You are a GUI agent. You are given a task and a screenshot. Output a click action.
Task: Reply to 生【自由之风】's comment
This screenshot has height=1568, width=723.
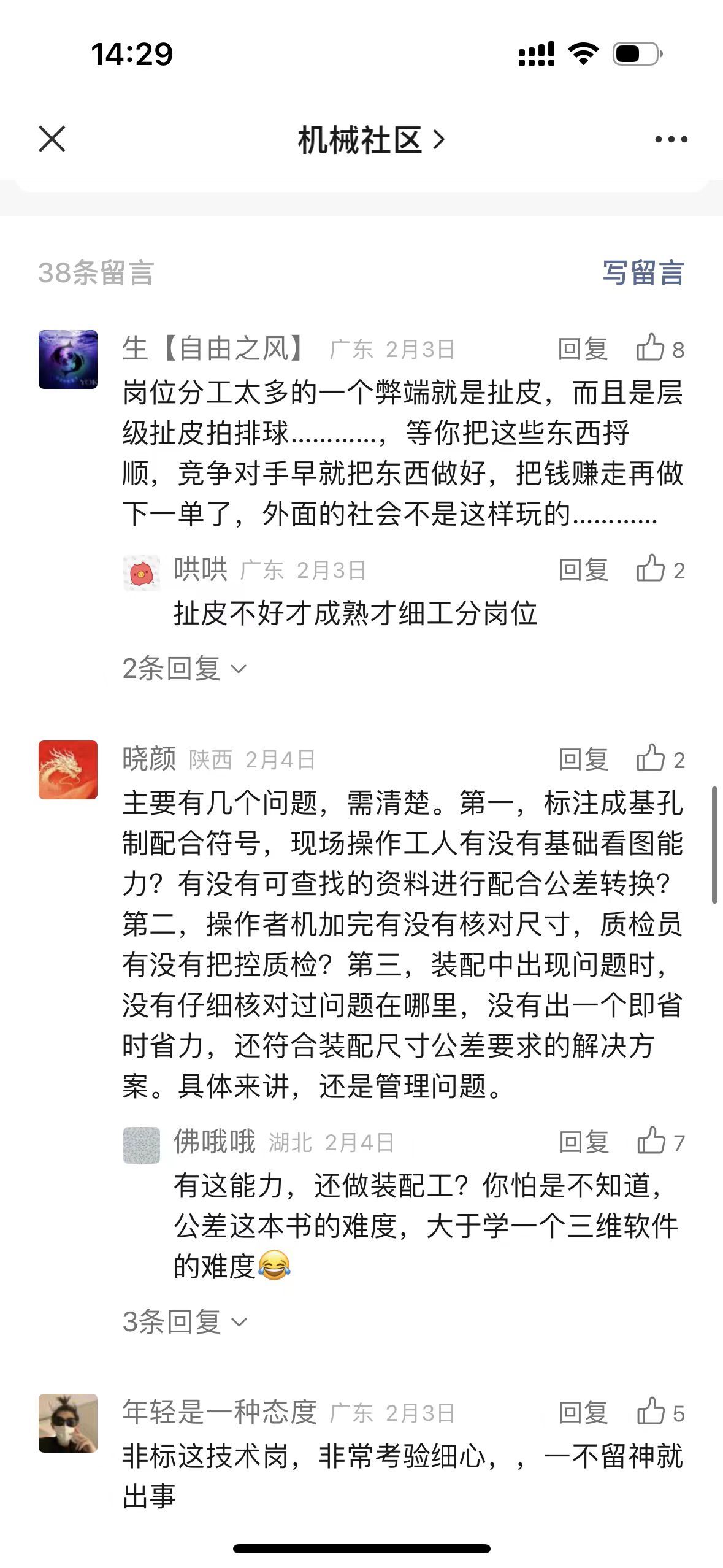[x=583, y=349]
